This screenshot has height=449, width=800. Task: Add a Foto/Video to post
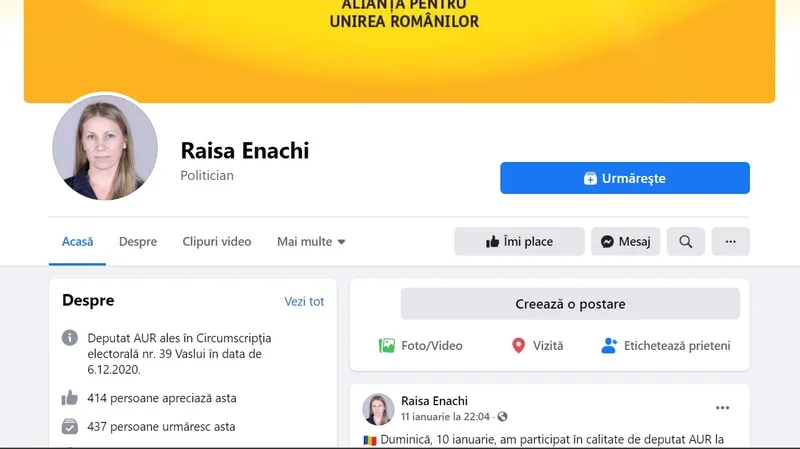click(x=420, y=346)
